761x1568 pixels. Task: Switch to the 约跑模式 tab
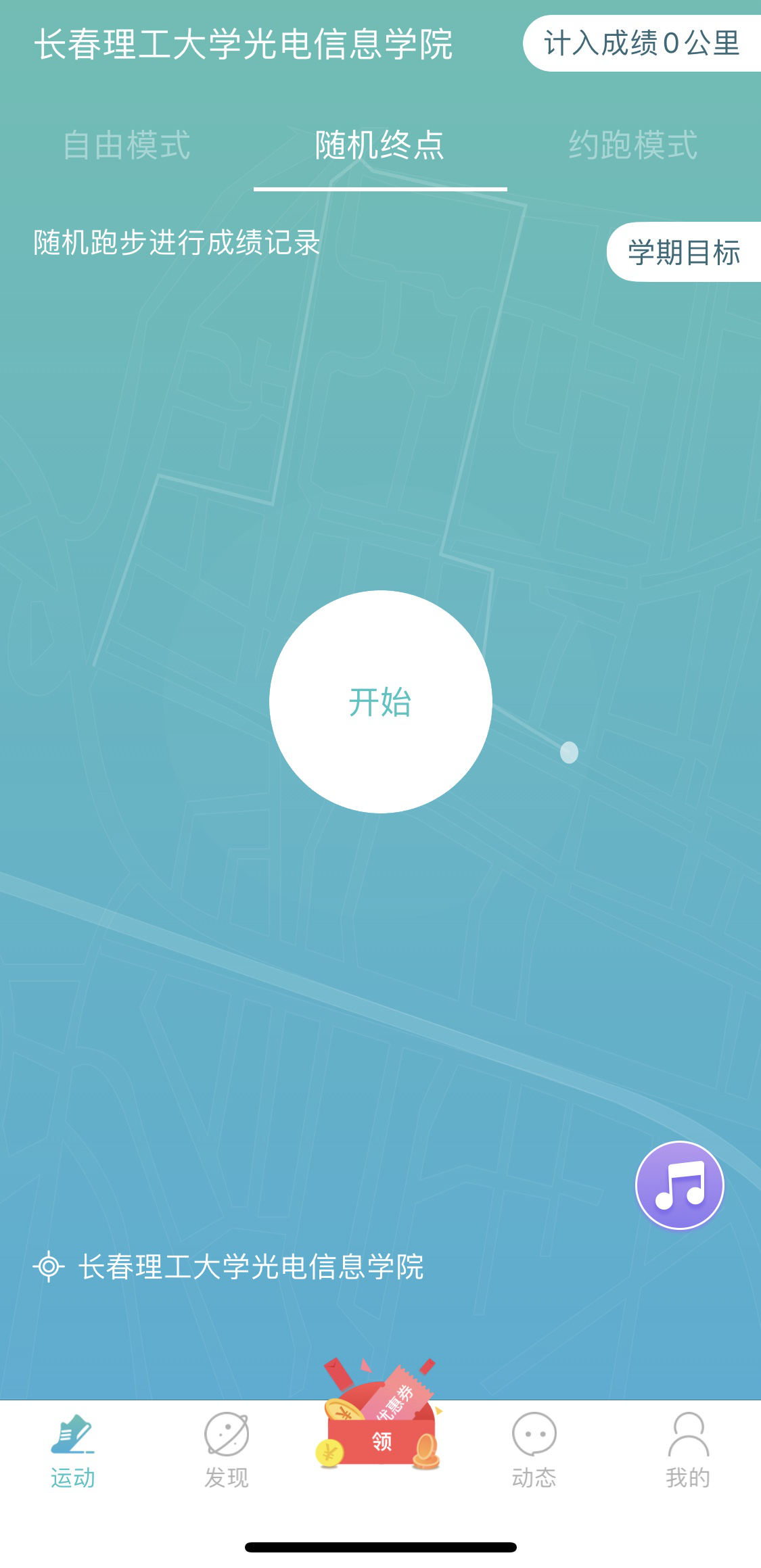pyautogui.click(x=632, y=145)
